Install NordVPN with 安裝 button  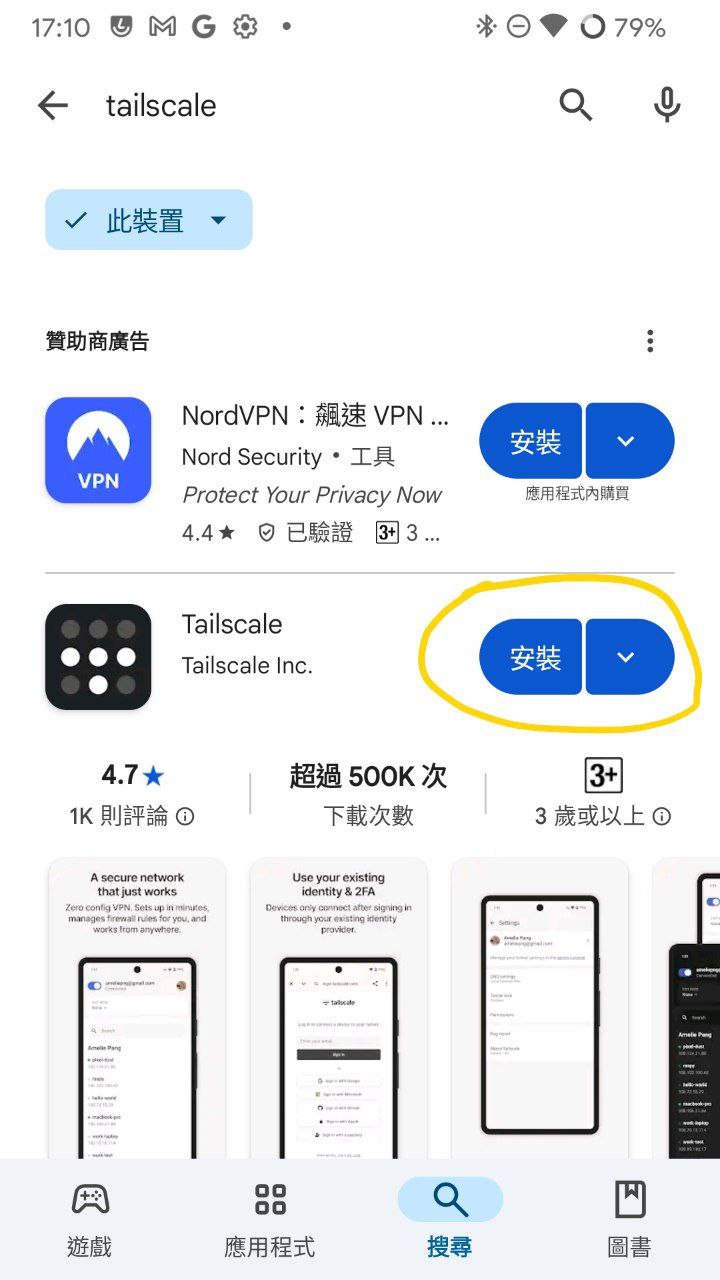[531, 441]
